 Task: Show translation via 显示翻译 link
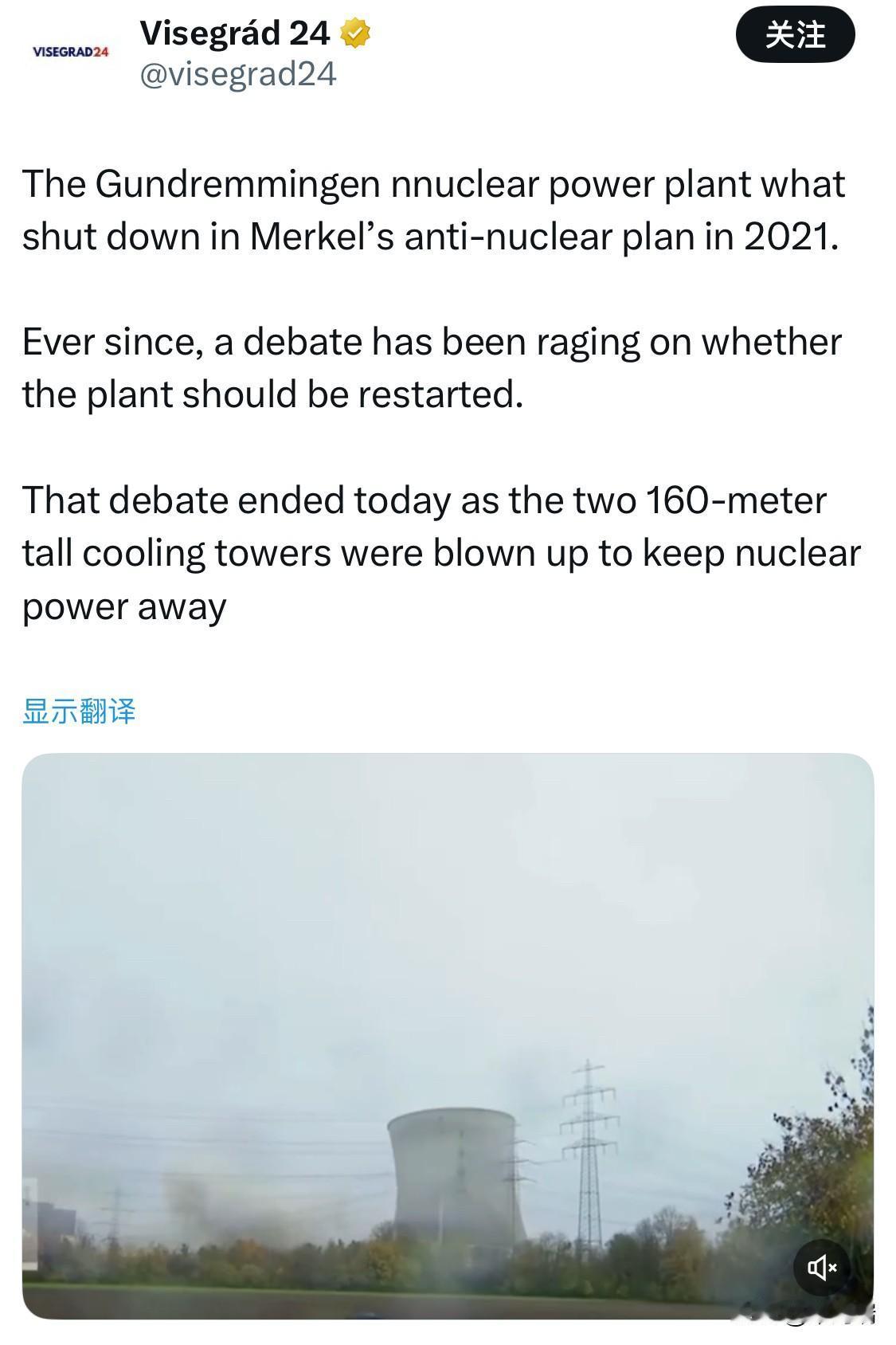[x=79, y=711]
